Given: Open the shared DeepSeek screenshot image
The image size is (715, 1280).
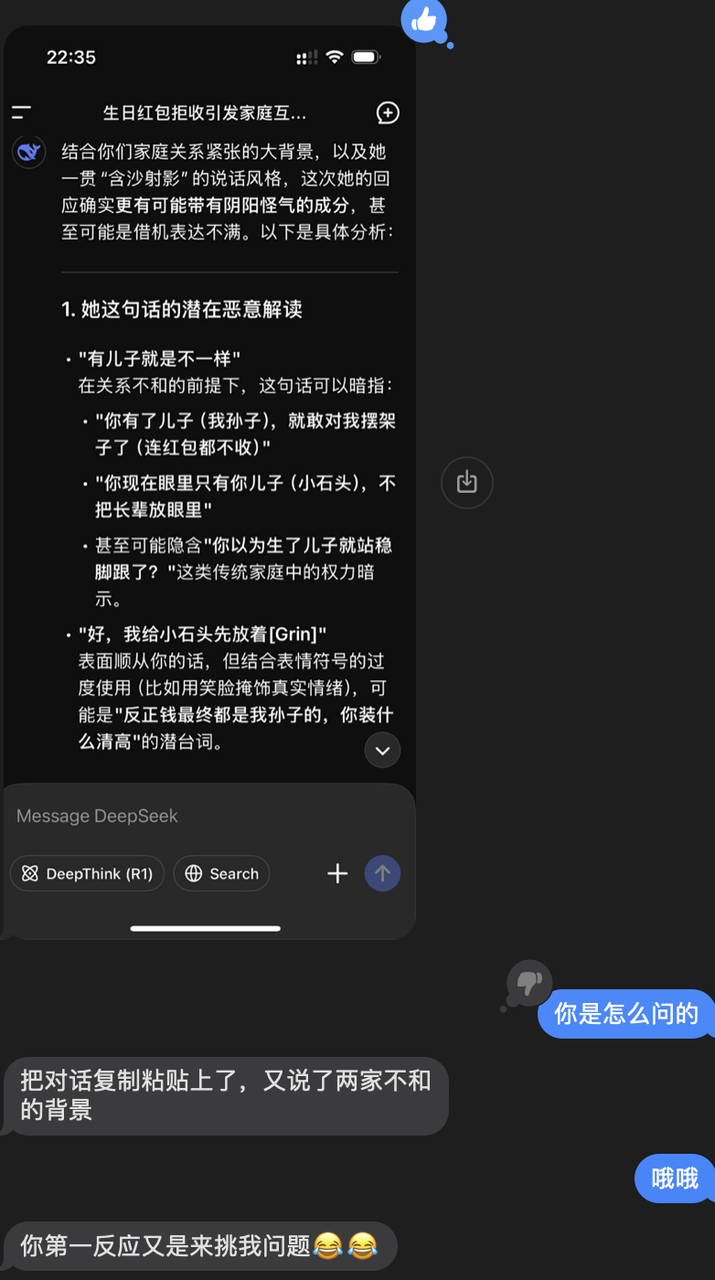Looking at the screenshot, I should click(x=209, y=482).
